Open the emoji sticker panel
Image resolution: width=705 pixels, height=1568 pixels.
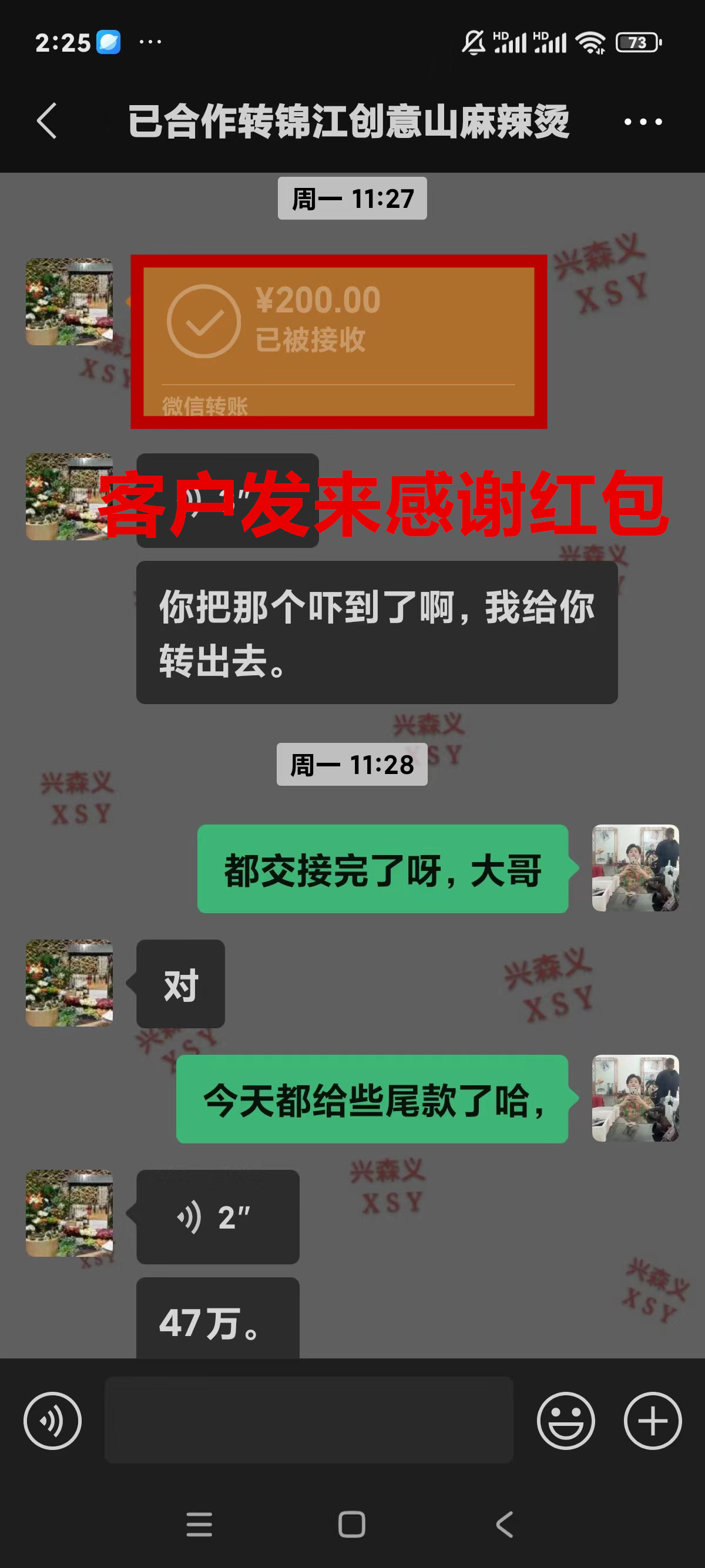click(566, 1420)
